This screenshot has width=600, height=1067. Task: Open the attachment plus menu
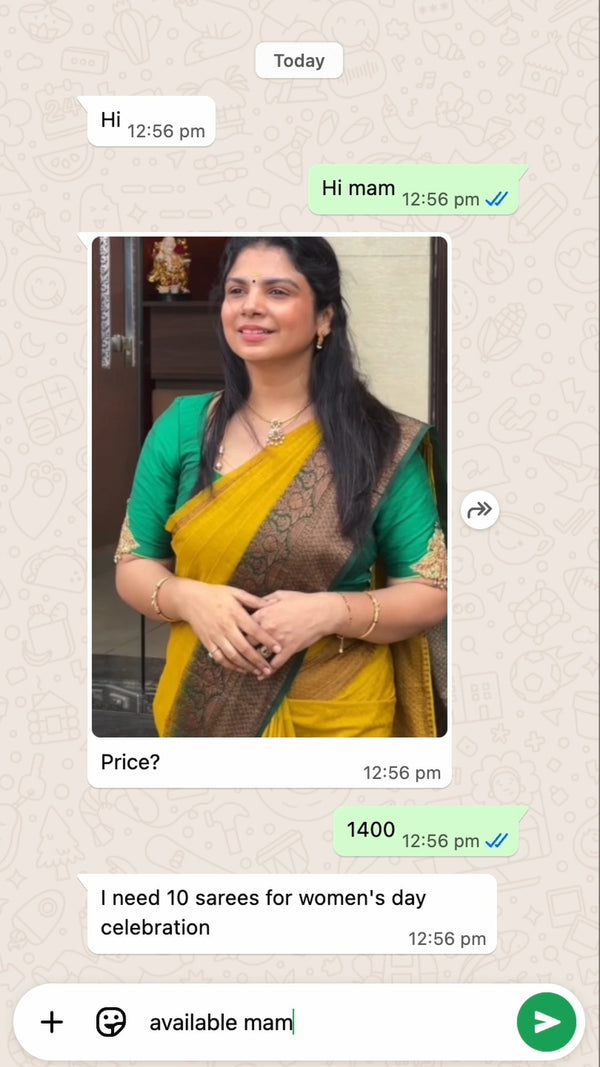51,1021
